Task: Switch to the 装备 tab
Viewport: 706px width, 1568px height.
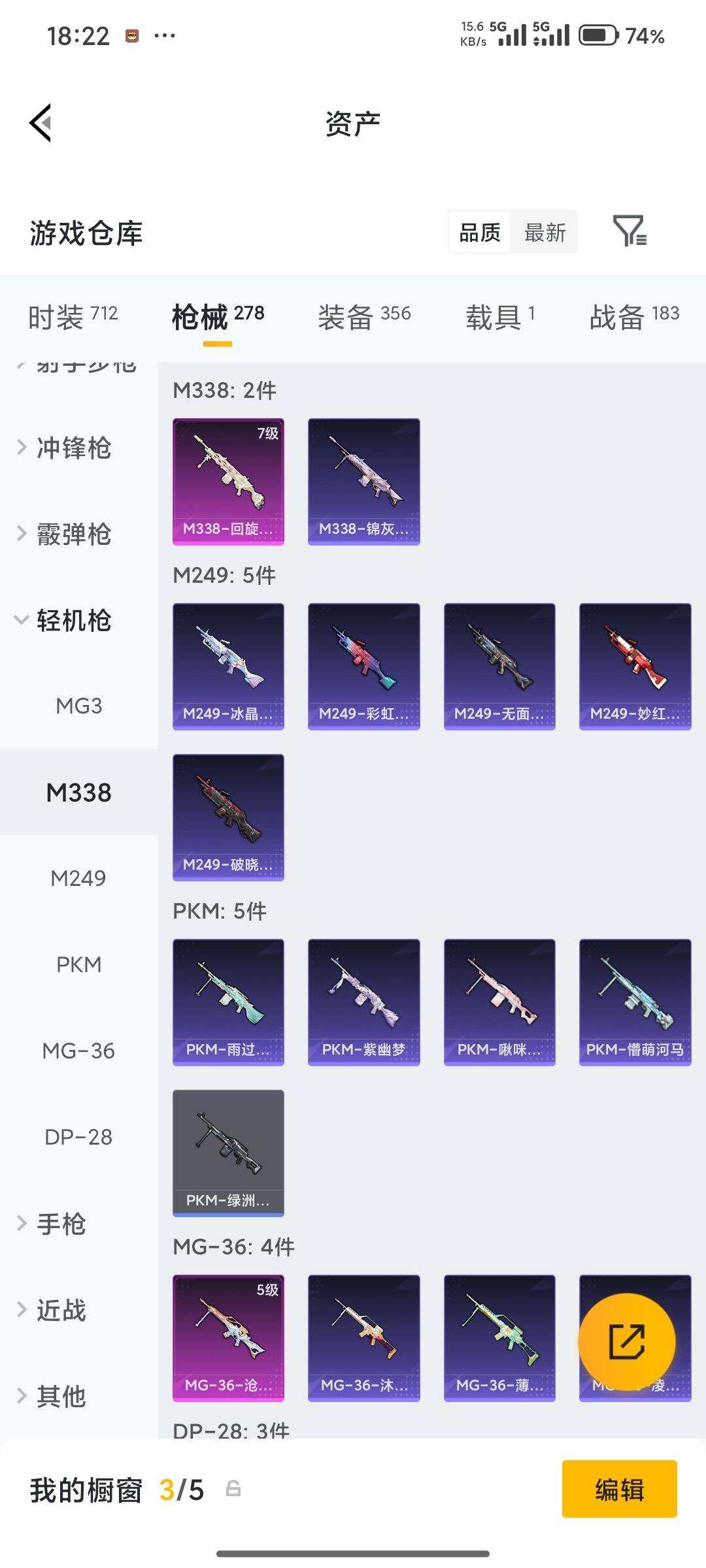Action: click(x=364, y=317)
